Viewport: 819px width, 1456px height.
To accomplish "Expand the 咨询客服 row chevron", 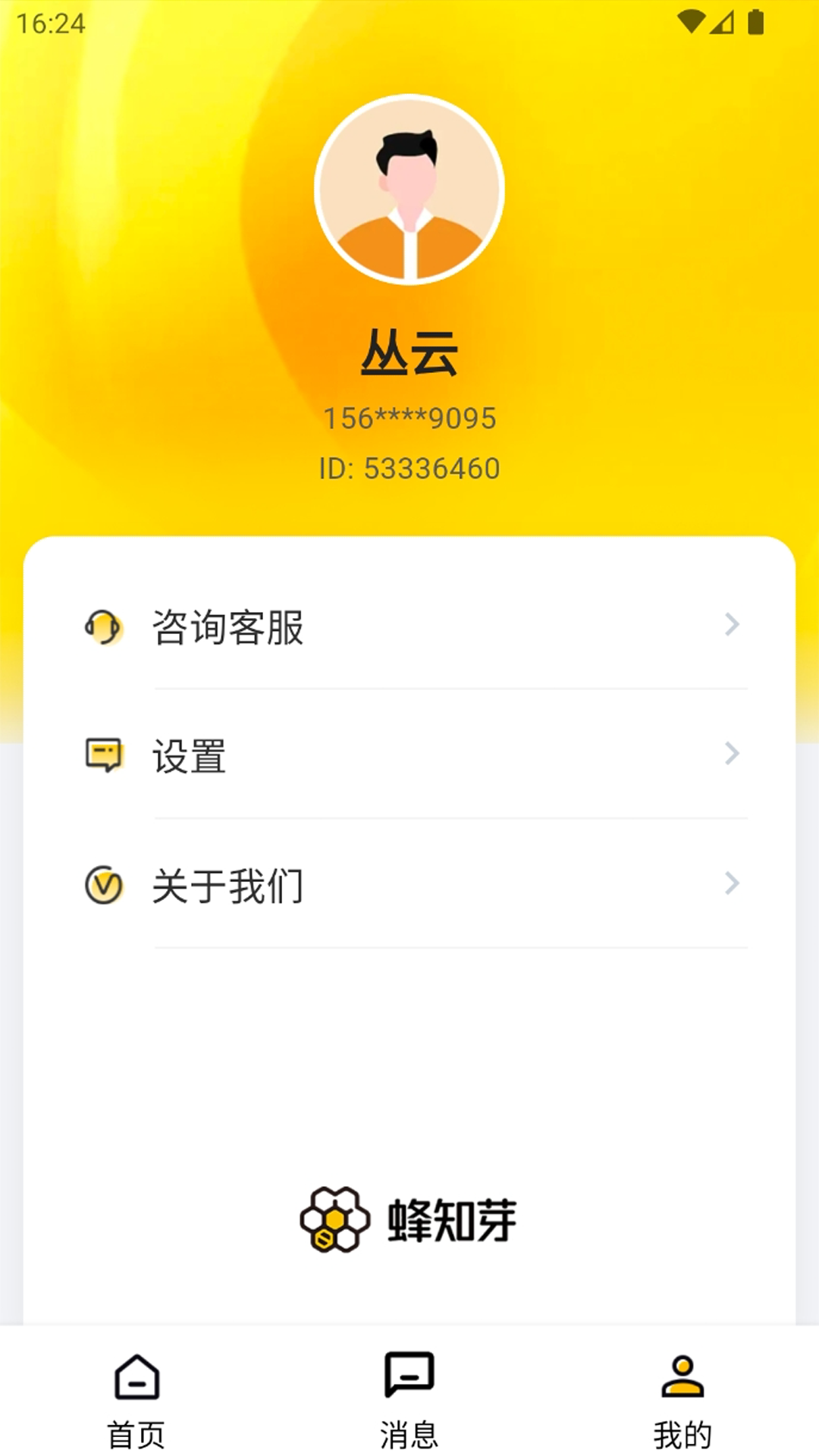I will [730, 624].
